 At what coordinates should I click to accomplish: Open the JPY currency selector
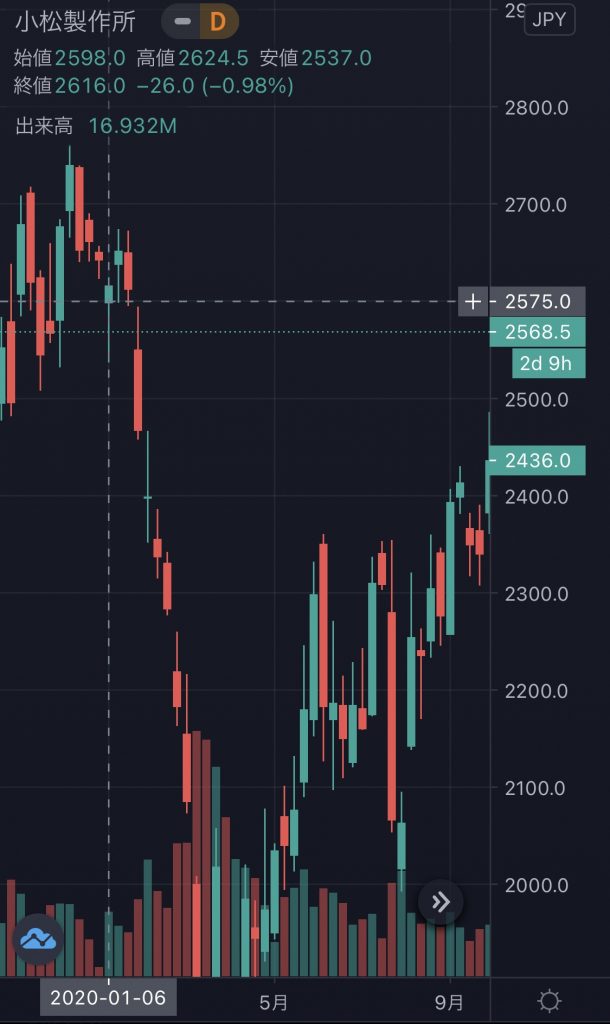click(x=549, y=19)
